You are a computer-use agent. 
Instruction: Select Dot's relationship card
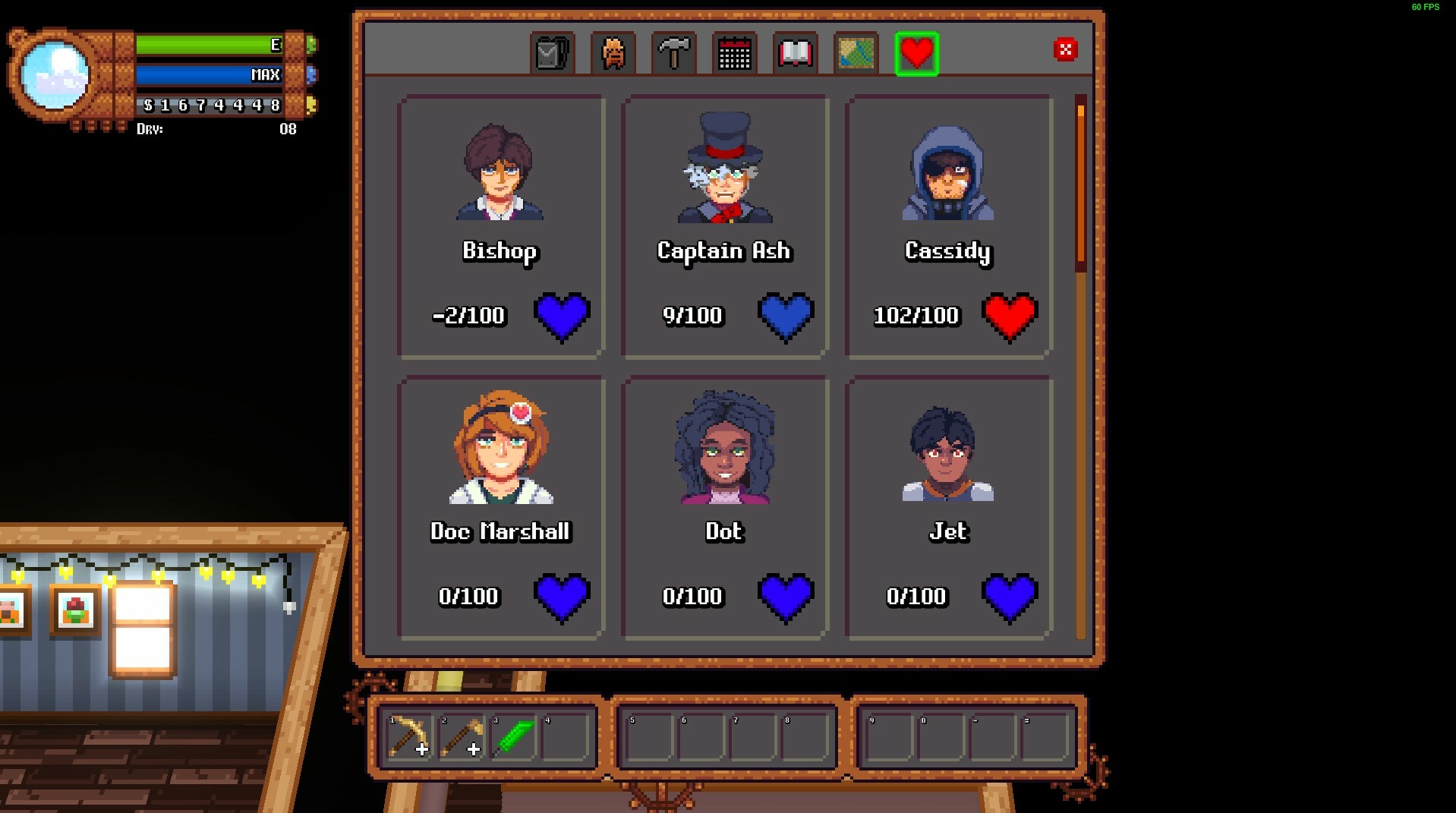coord(724,506)
